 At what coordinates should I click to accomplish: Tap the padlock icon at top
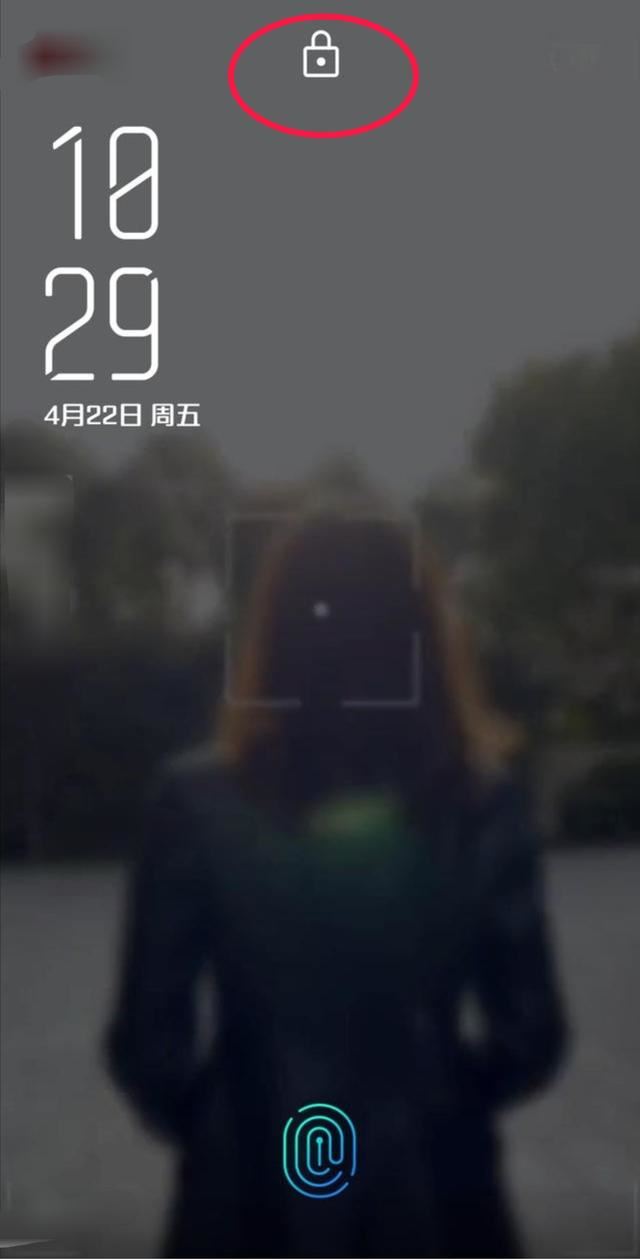(320, 56)
